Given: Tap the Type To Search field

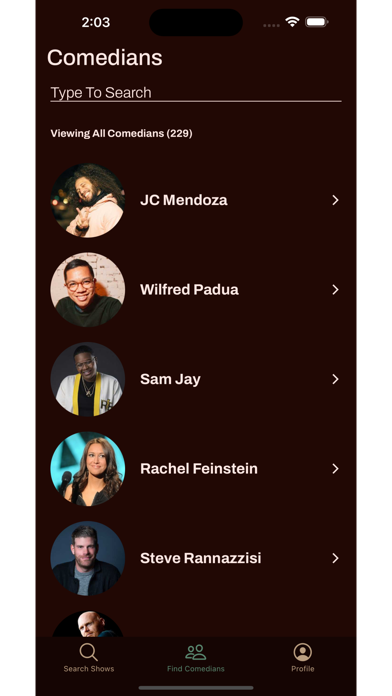Looking at the screenshot, I should click(196, 93).
